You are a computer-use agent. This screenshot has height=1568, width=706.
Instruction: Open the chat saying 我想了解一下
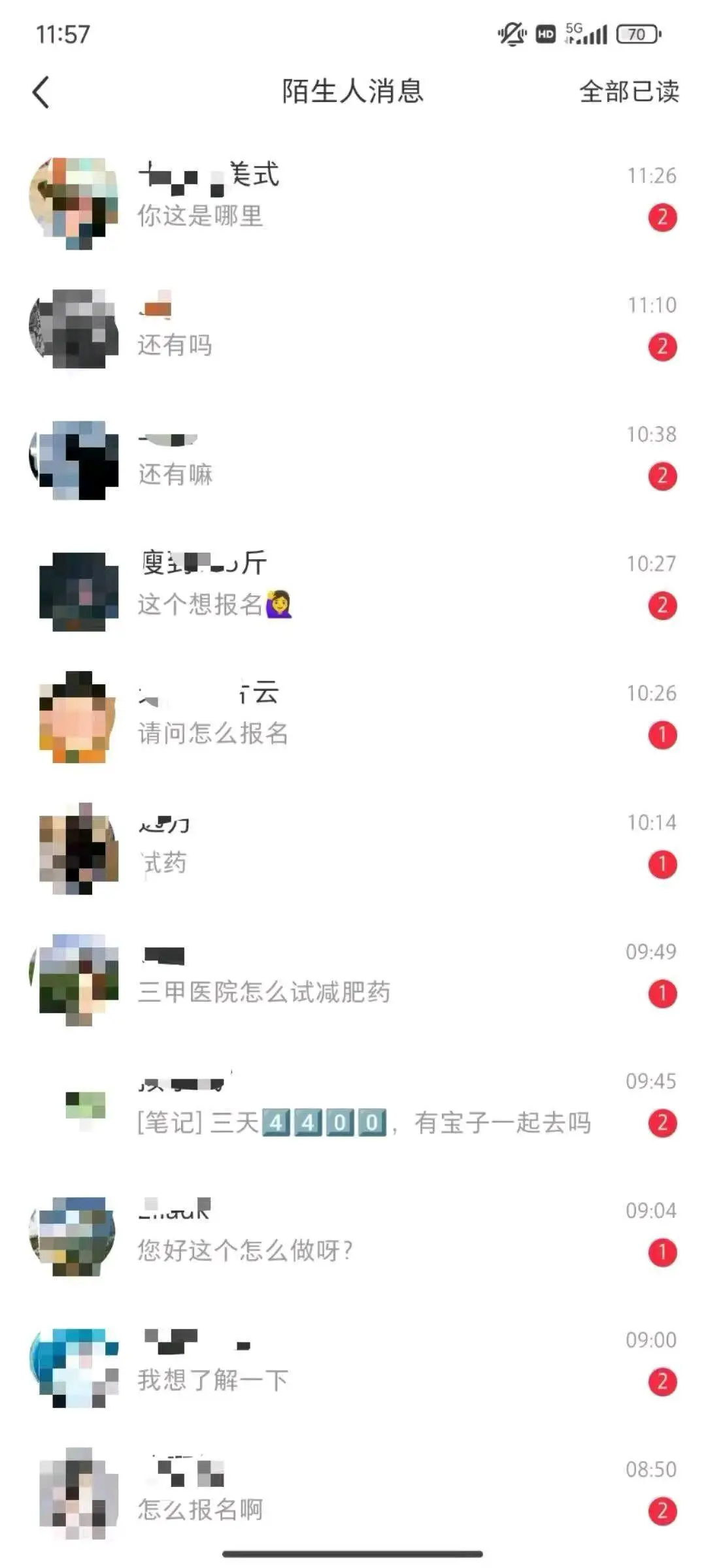(353, 1362)
